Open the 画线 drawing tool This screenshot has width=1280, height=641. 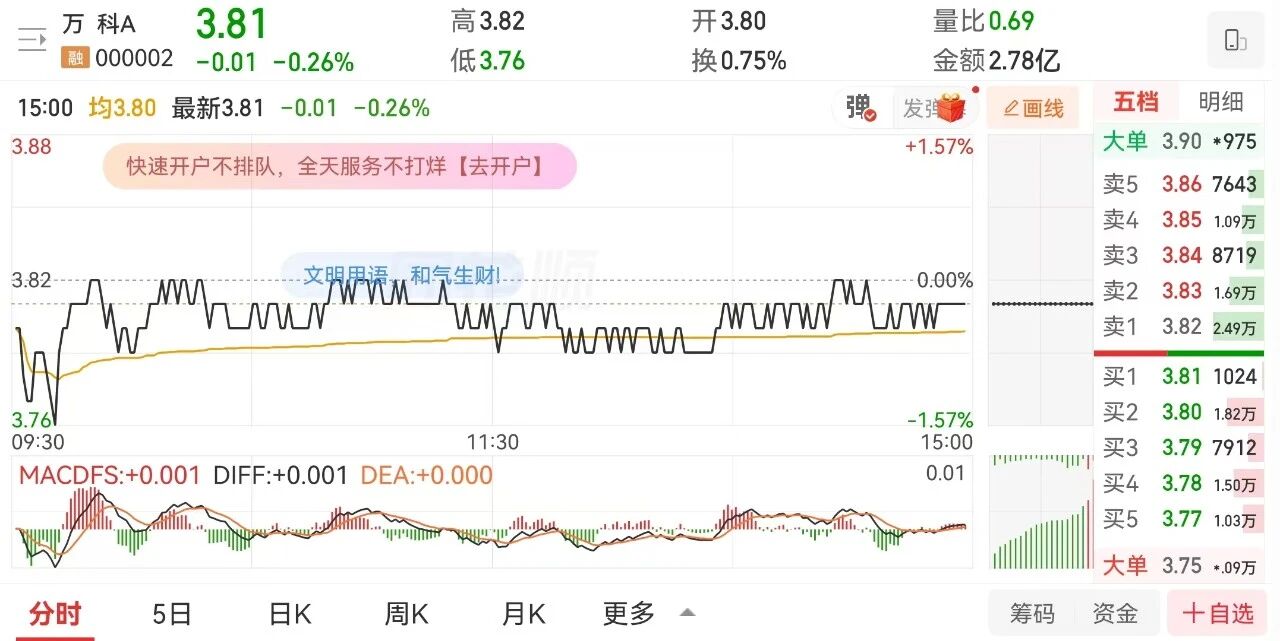(x=1033, y=108)
